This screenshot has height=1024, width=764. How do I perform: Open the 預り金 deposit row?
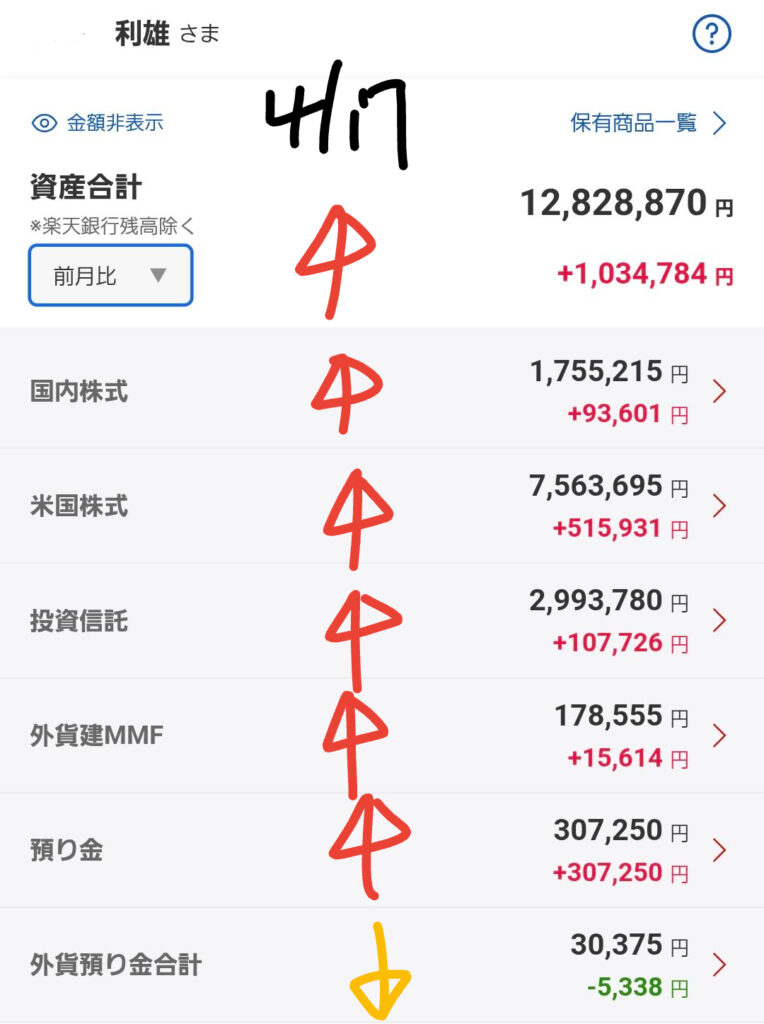pos(382,851)
